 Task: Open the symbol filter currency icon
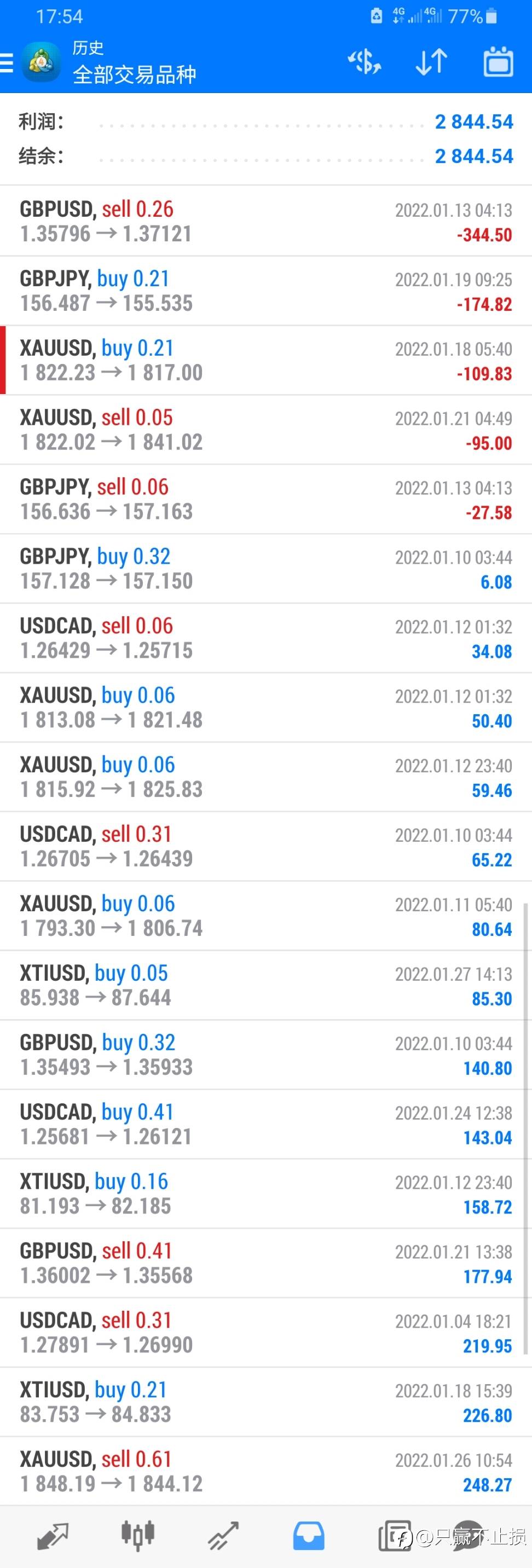point(364,62)
